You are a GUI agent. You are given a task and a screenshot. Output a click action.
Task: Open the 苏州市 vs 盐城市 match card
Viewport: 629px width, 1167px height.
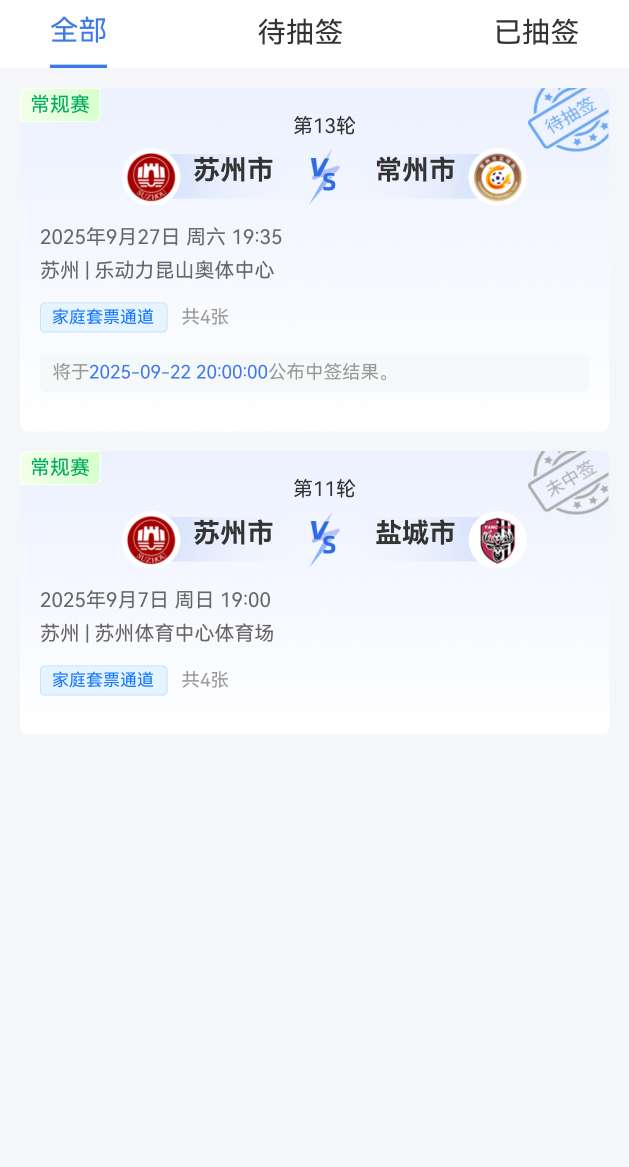(314, 592)
